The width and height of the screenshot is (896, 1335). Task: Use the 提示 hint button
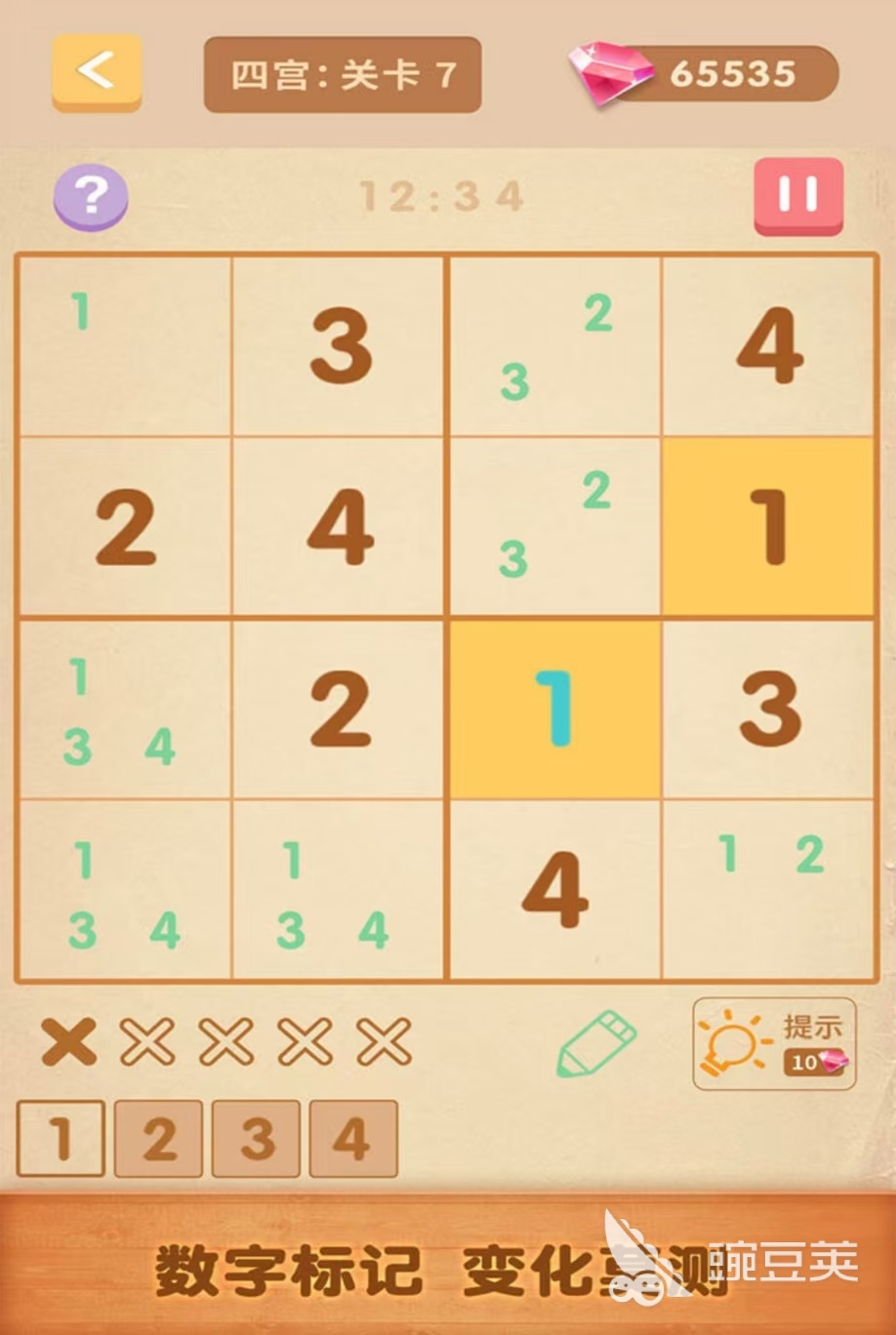[774, 1043]
